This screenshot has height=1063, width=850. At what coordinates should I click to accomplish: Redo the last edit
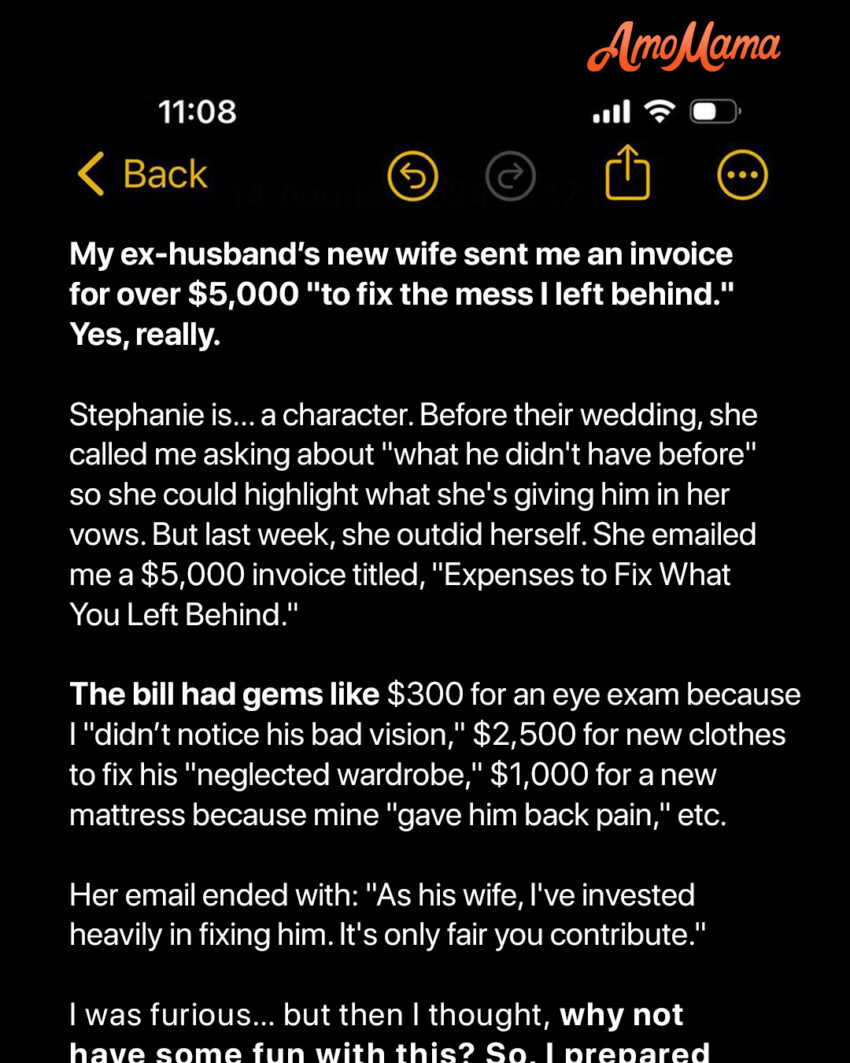(x=510, y=177)
